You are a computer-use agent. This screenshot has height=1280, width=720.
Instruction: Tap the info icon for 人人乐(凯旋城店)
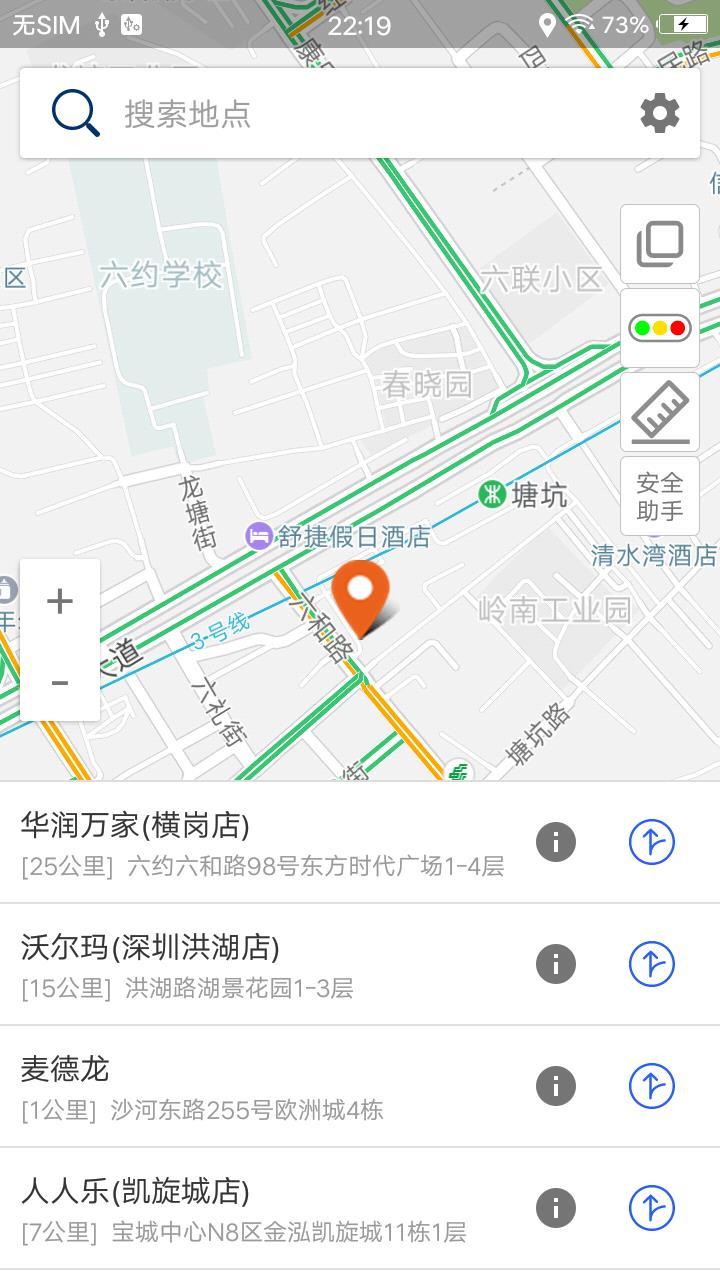[555, 1207]
